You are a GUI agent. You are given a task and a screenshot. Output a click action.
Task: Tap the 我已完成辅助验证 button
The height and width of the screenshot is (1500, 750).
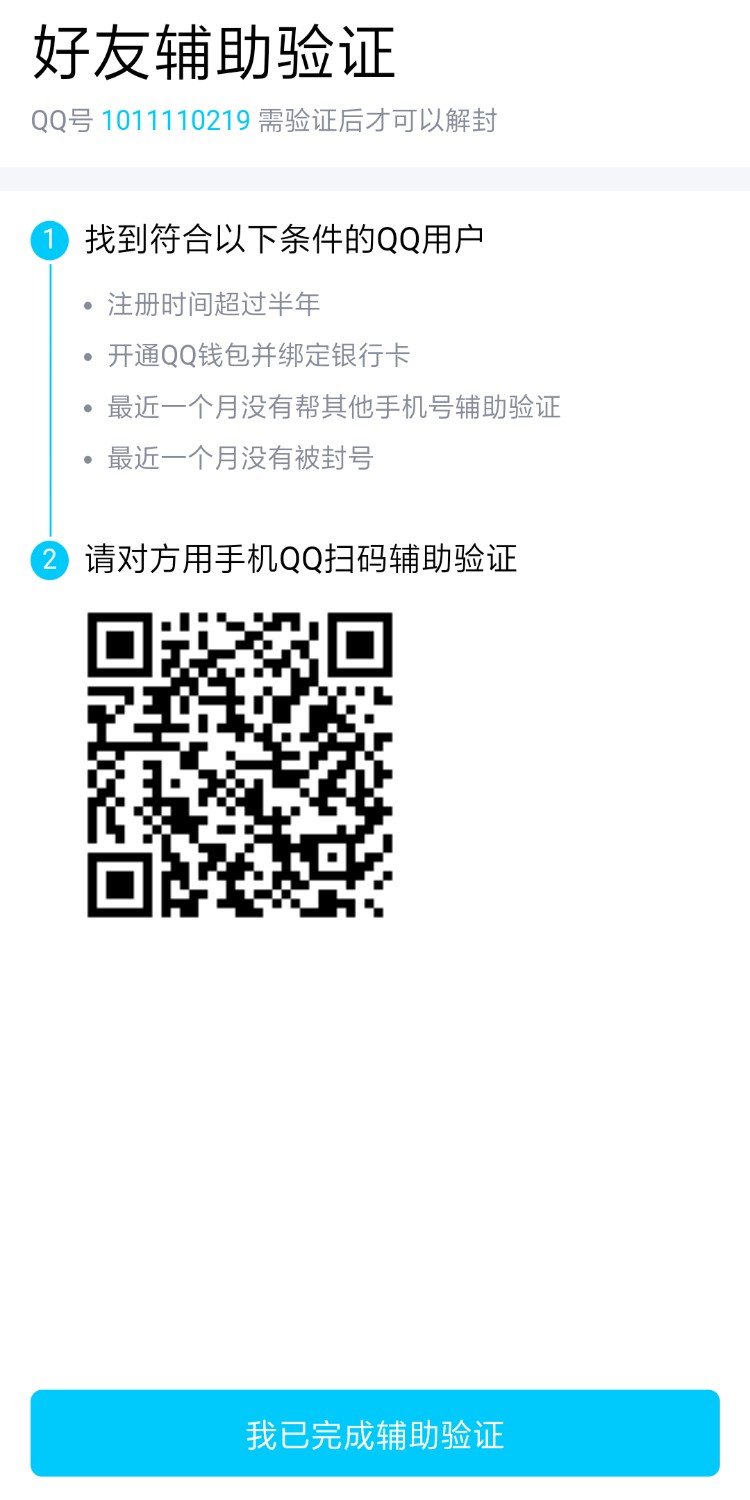coord(375,1433)
